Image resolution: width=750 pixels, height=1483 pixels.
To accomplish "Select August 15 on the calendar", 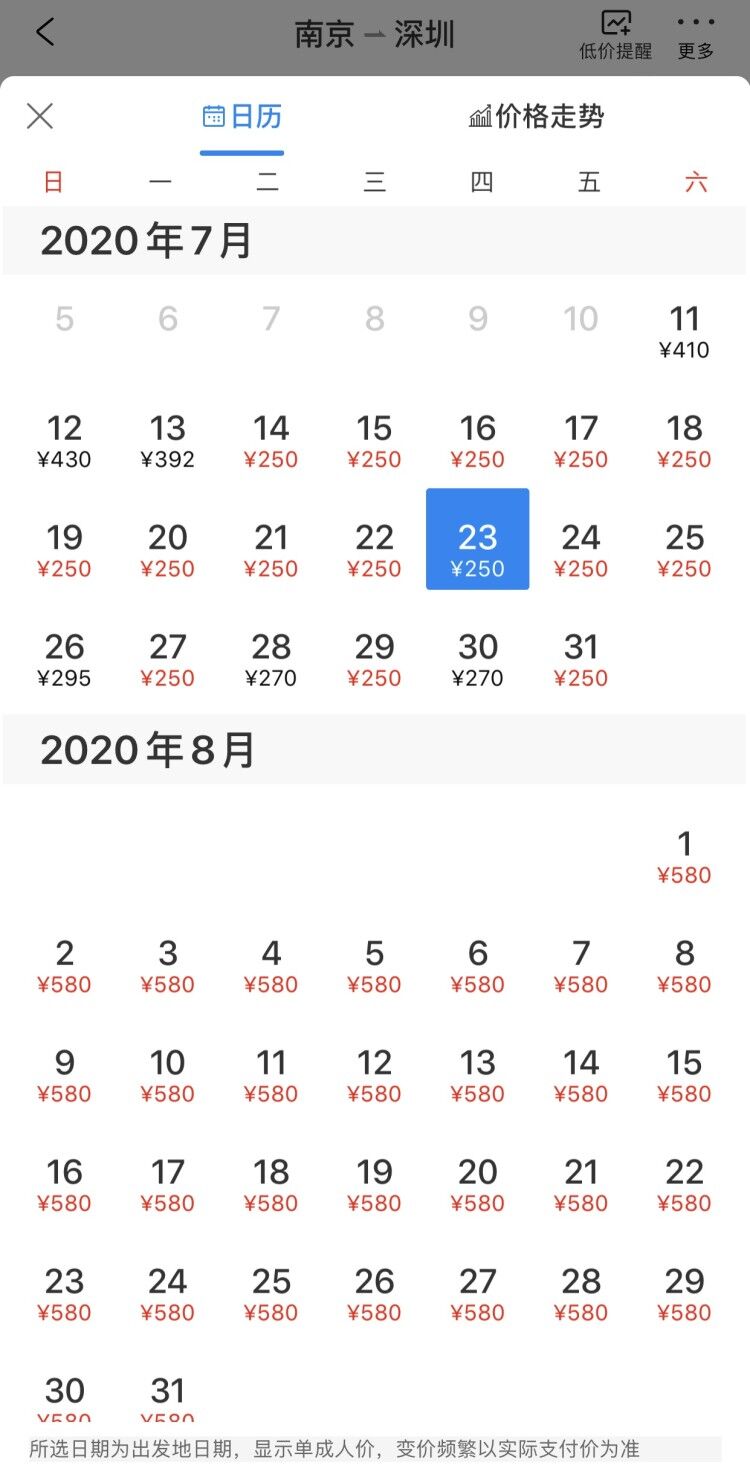I will tap(684, 1076).
